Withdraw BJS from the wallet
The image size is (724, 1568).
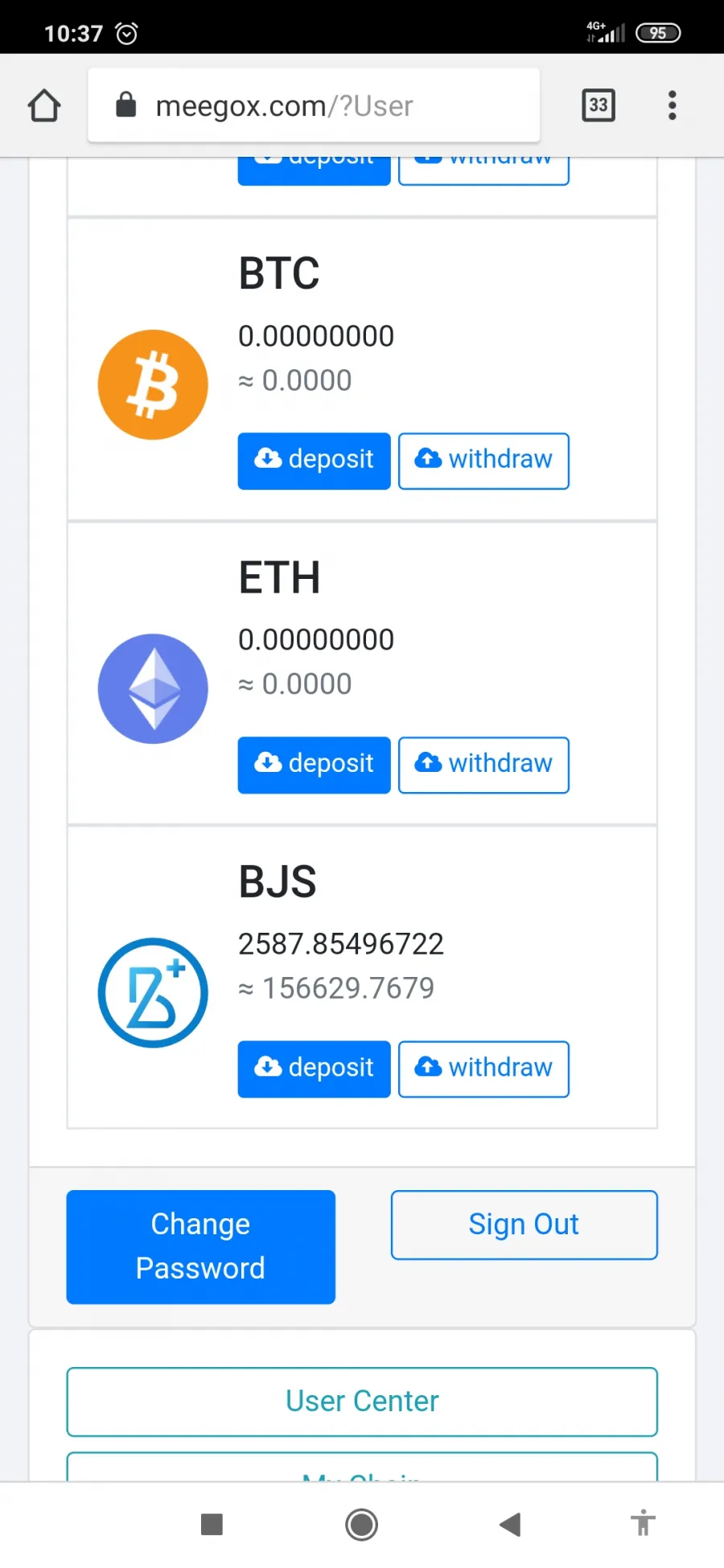[483, 1069]
